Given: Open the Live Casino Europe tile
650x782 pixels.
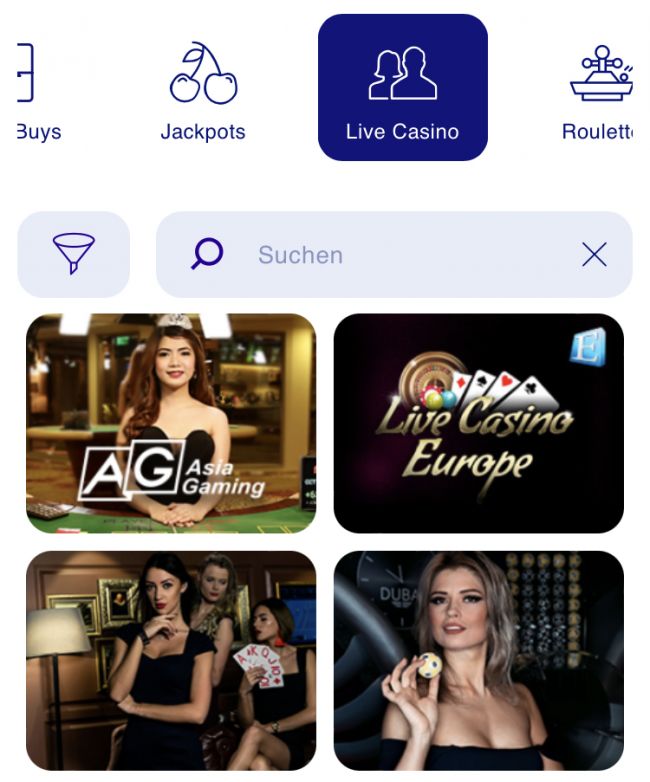Looking at the screenshot, I should [478, 423].
